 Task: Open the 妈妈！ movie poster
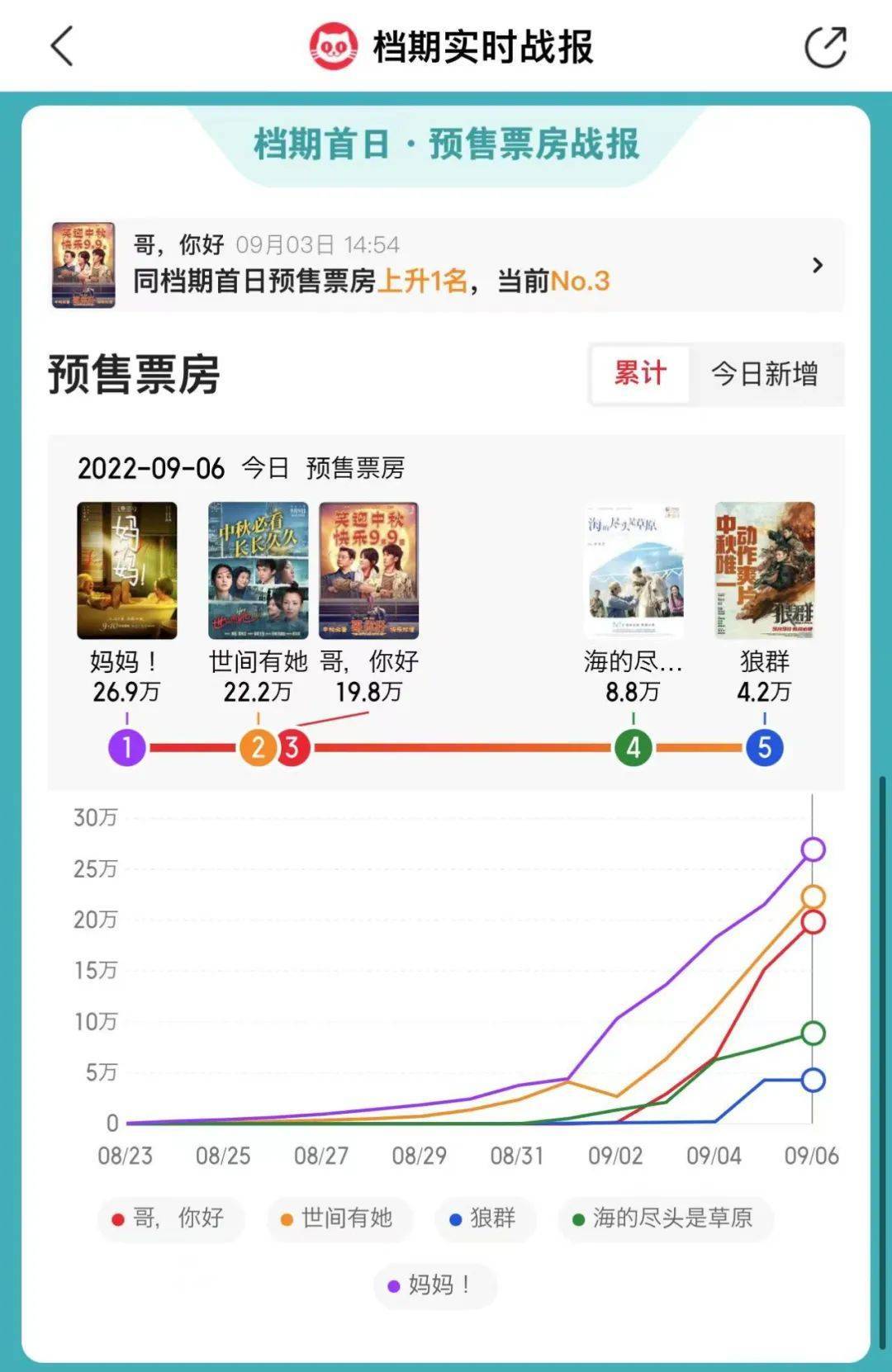click(127, 570)
